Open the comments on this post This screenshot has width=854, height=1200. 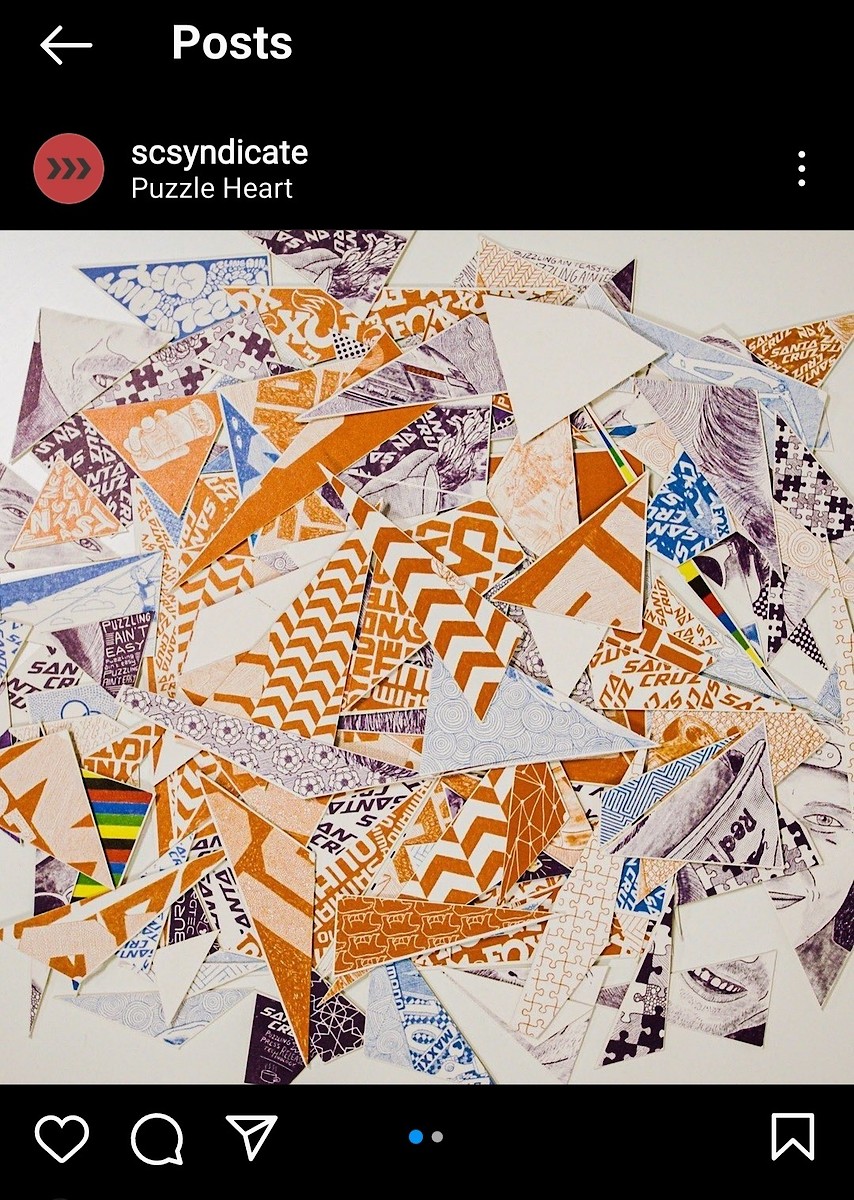[x=157, y=1138]
